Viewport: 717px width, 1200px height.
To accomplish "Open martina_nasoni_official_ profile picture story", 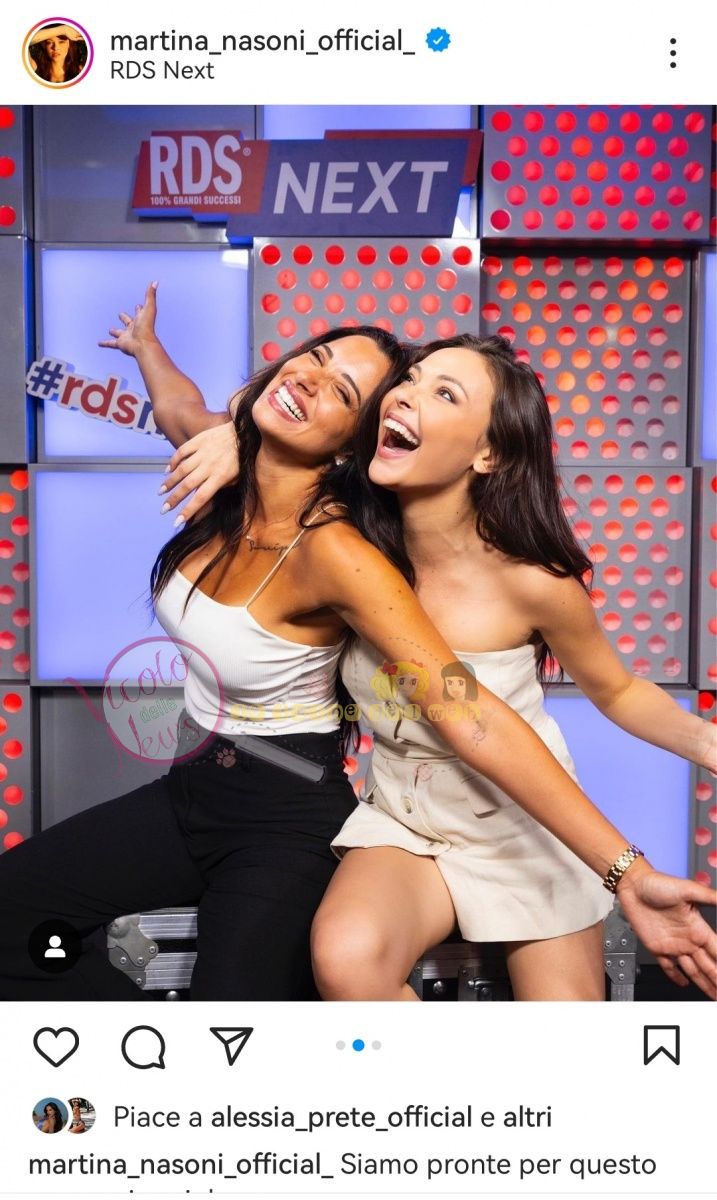I will point(58,53).
